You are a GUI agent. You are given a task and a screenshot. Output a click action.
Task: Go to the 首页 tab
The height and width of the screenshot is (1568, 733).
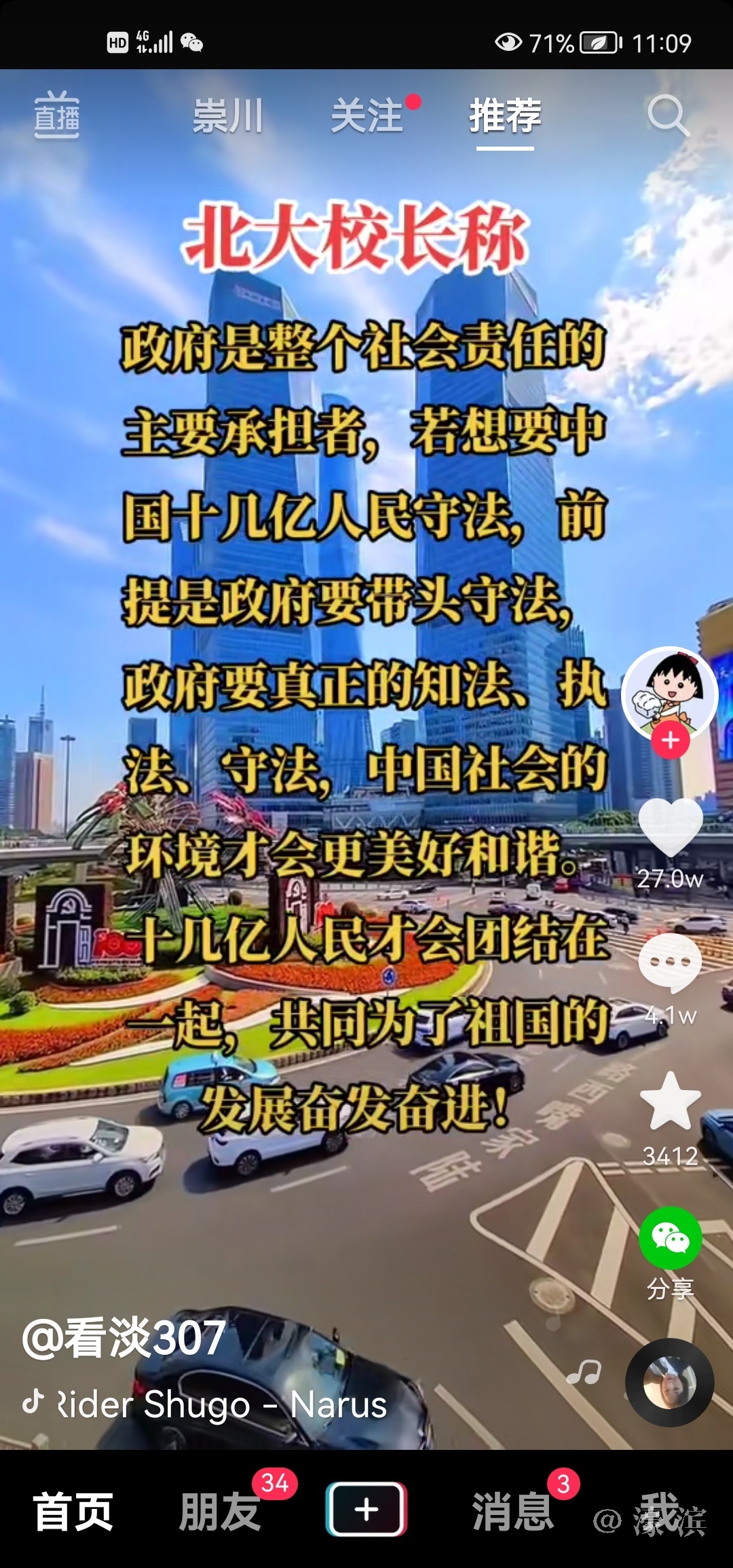(73, 1512)
